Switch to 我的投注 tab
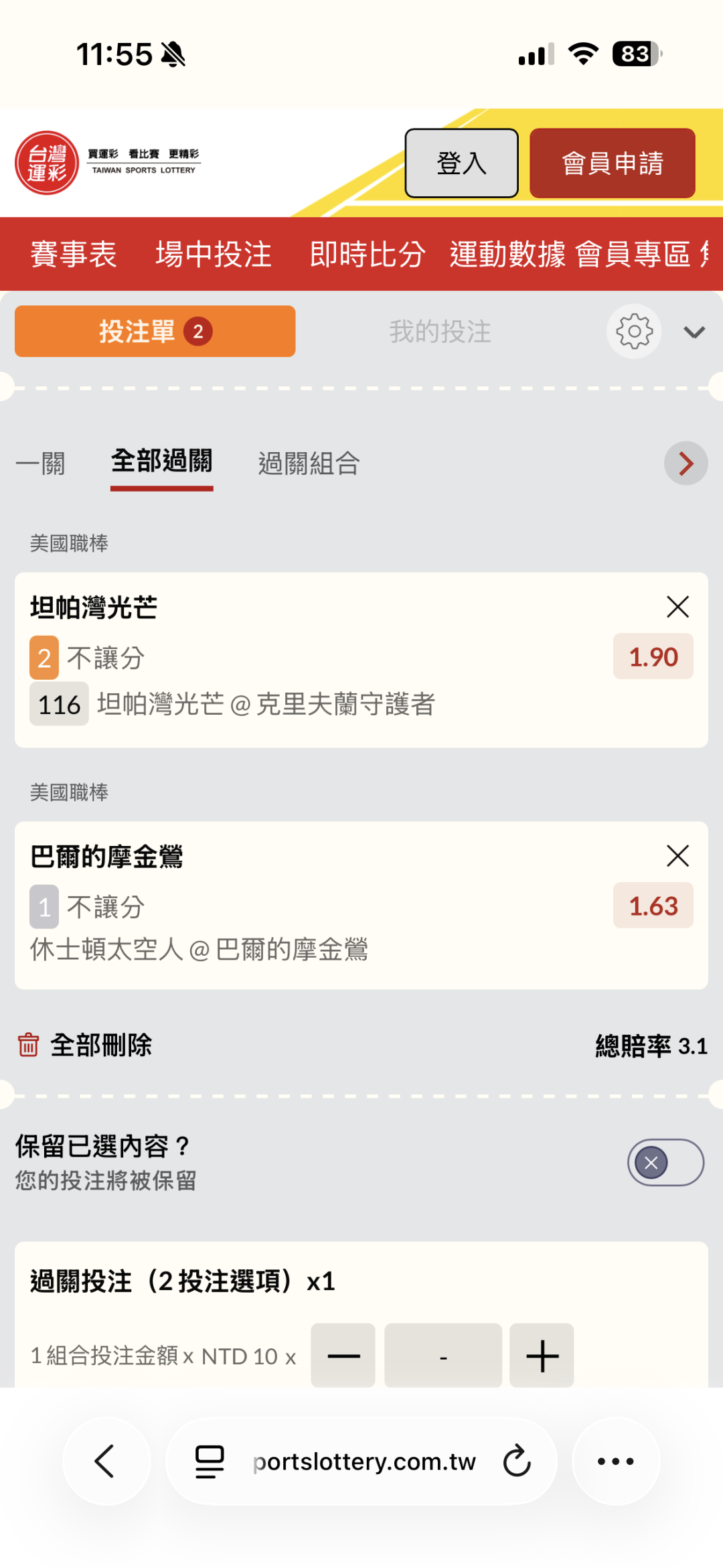Viewport: 723px width, 1568px height. (x=440, y=332)
